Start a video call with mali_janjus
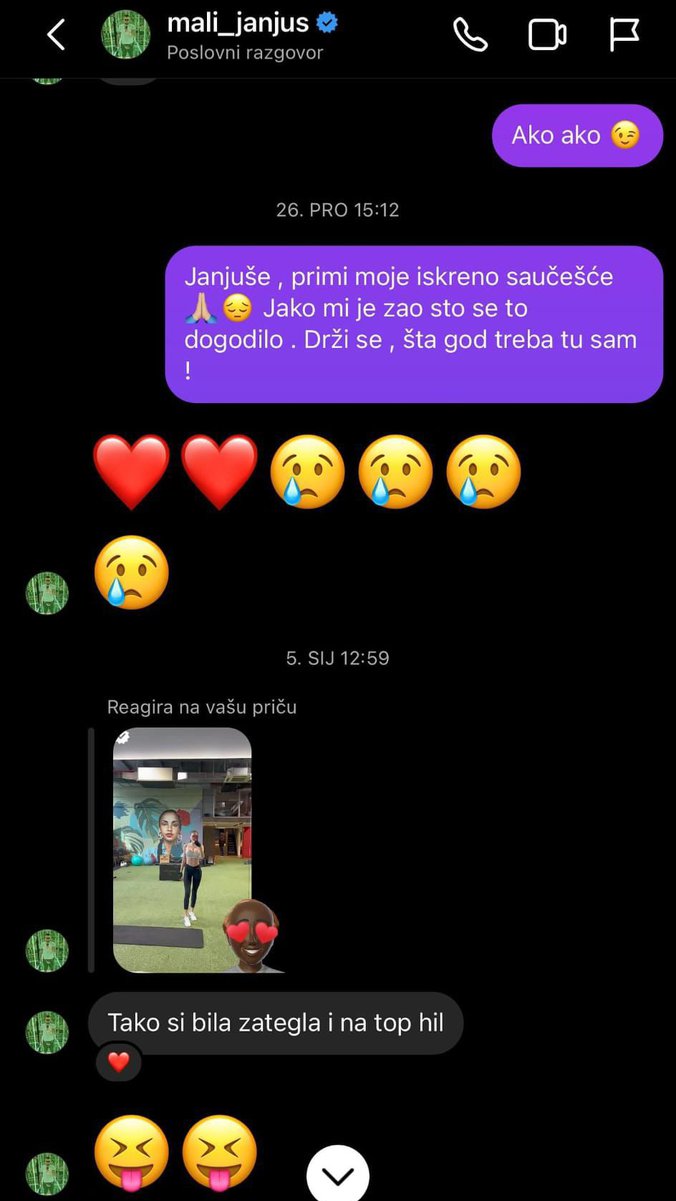676x1201 pixels. 547,35
